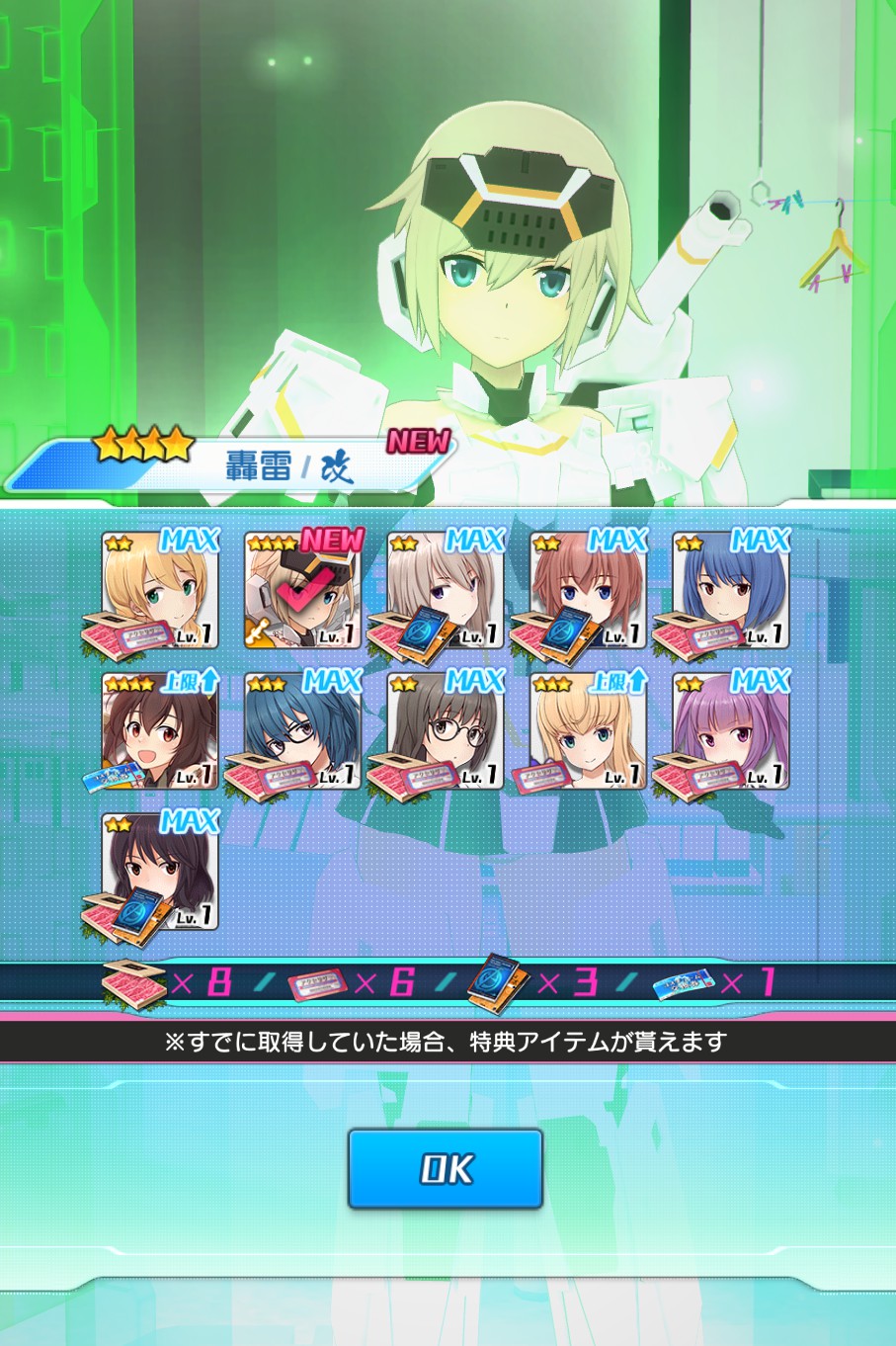Open the gray-haired purple-eyed two-star card
Viewport: 896px width, 1346px height.
coord(447,591)
